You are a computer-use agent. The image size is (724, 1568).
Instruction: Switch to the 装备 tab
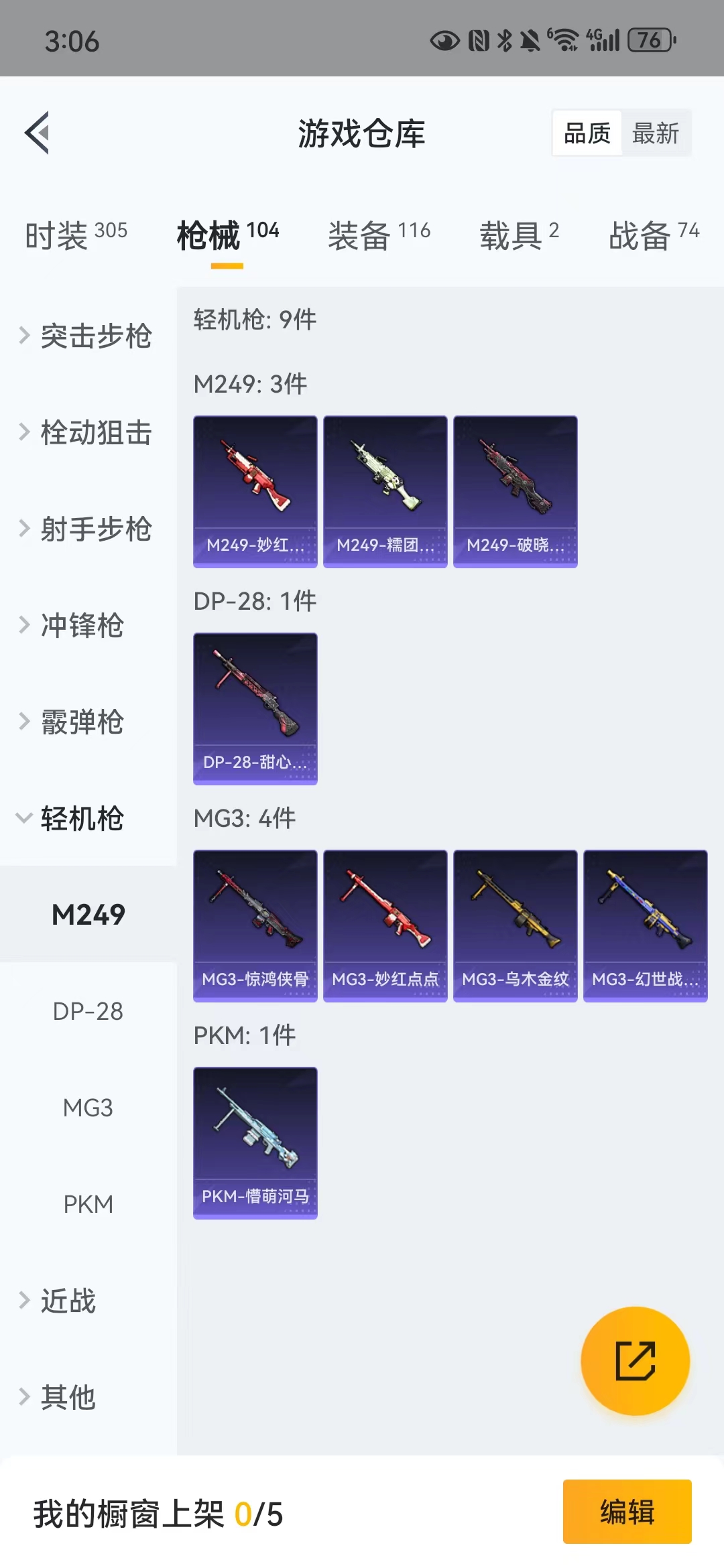point(379,235)
